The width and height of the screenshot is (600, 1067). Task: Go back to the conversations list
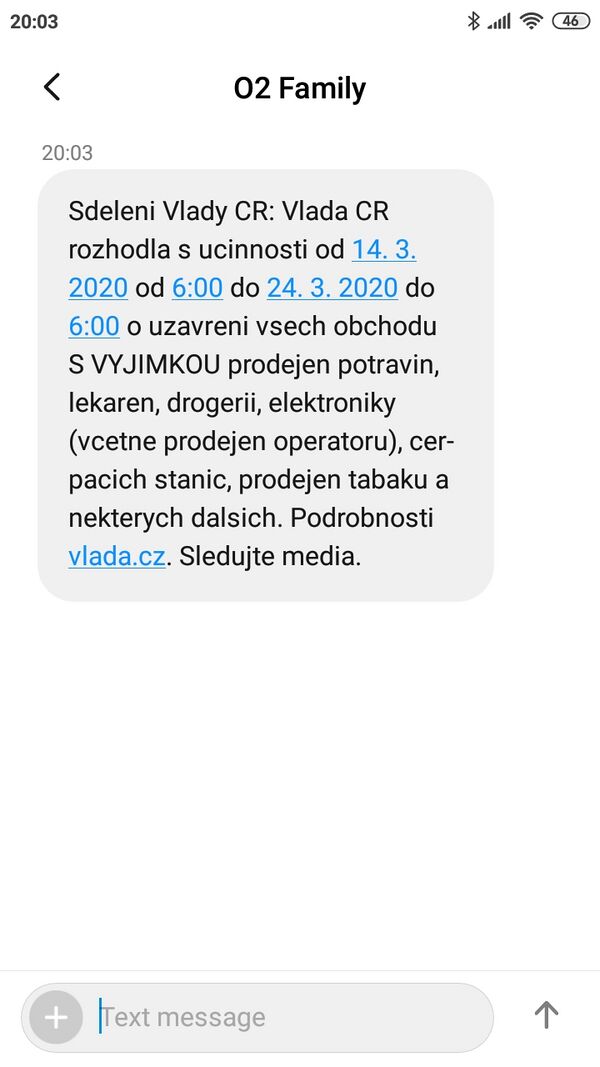pyautogui.click(x=53, y=87)
